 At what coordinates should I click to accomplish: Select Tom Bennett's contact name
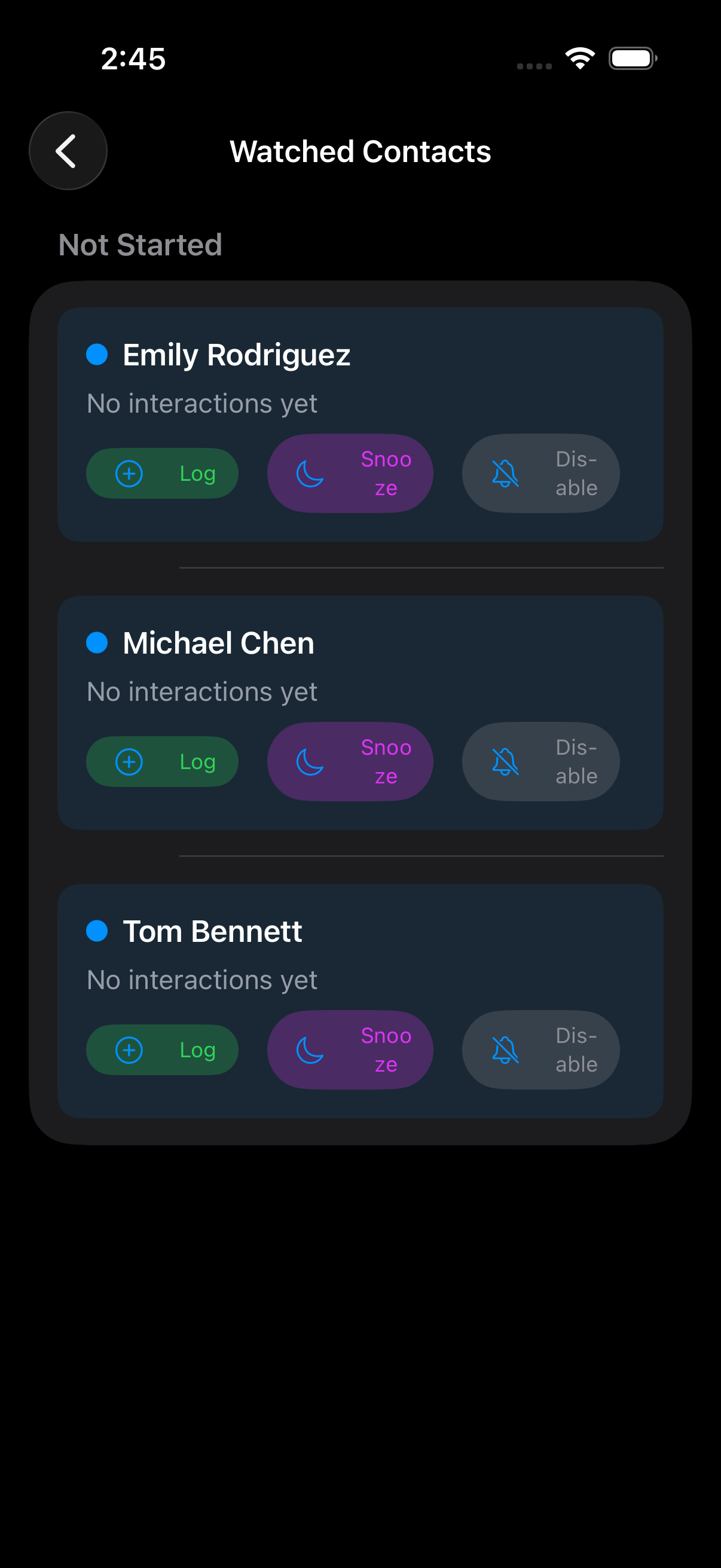click(x=212, y=930)
